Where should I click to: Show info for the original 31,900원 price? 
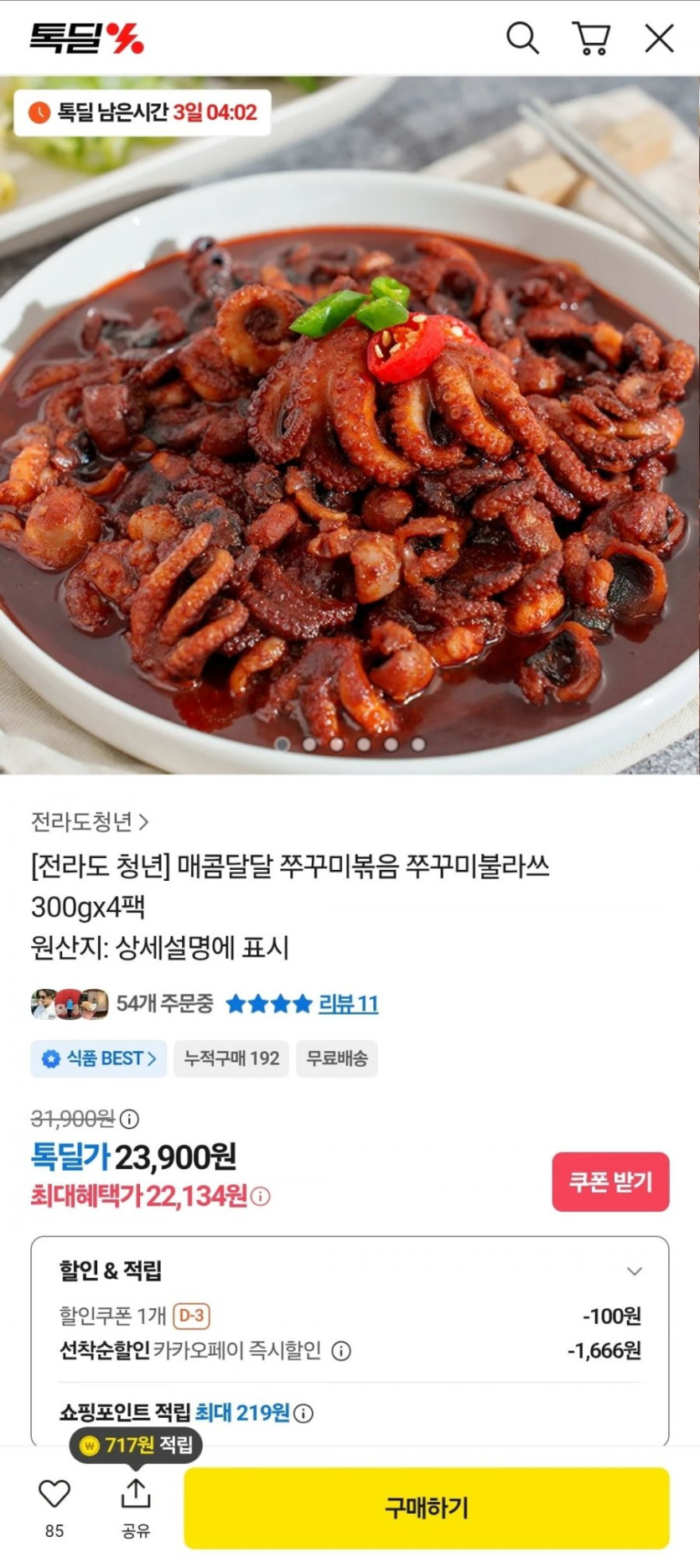click(x=130, y=1119)
